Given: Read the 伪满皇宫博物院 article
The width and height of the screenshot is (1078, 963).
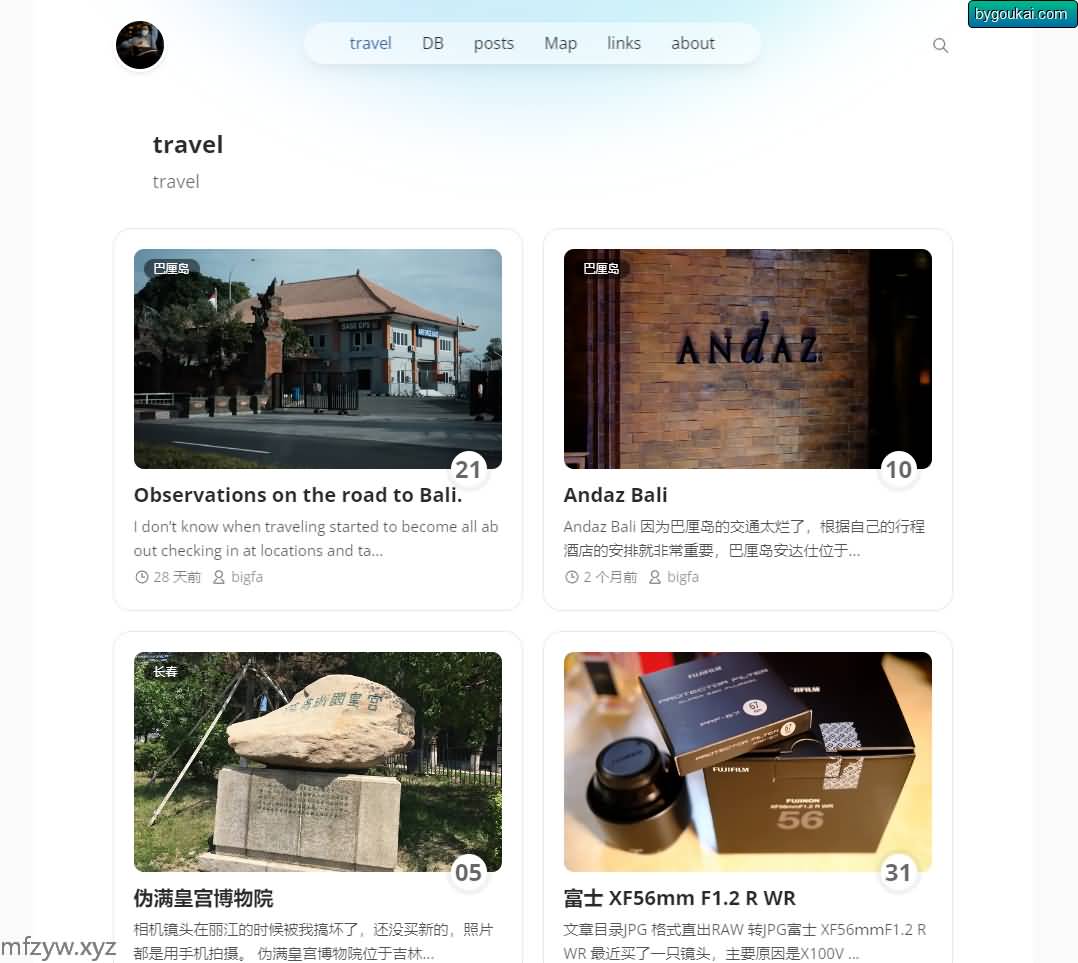Looking at the screenshot, I should coord(203,898).
